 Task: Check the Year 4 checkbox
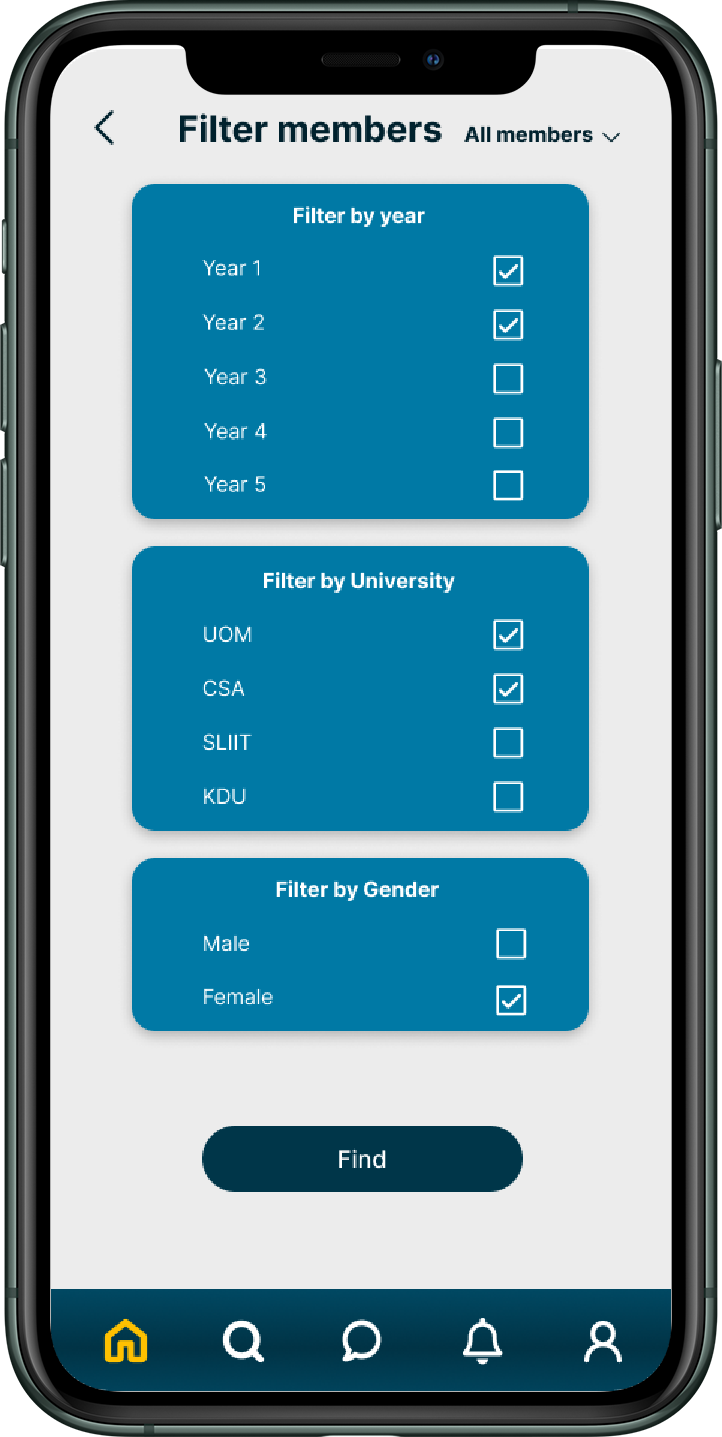point(508,432)
